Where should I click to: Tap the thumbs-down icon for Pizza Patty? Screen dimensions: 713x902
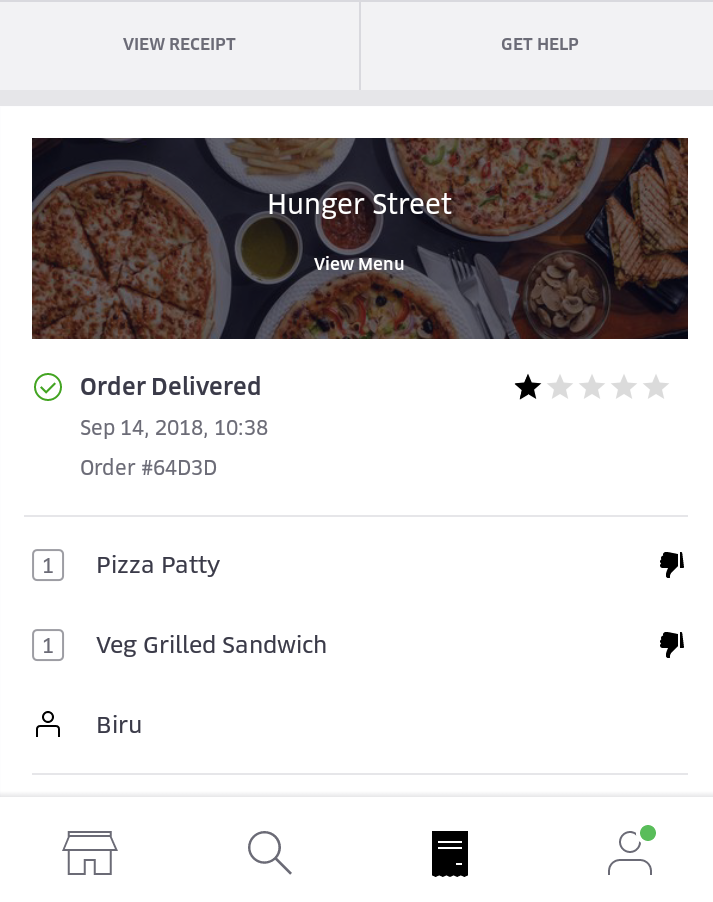coord(671,565)
